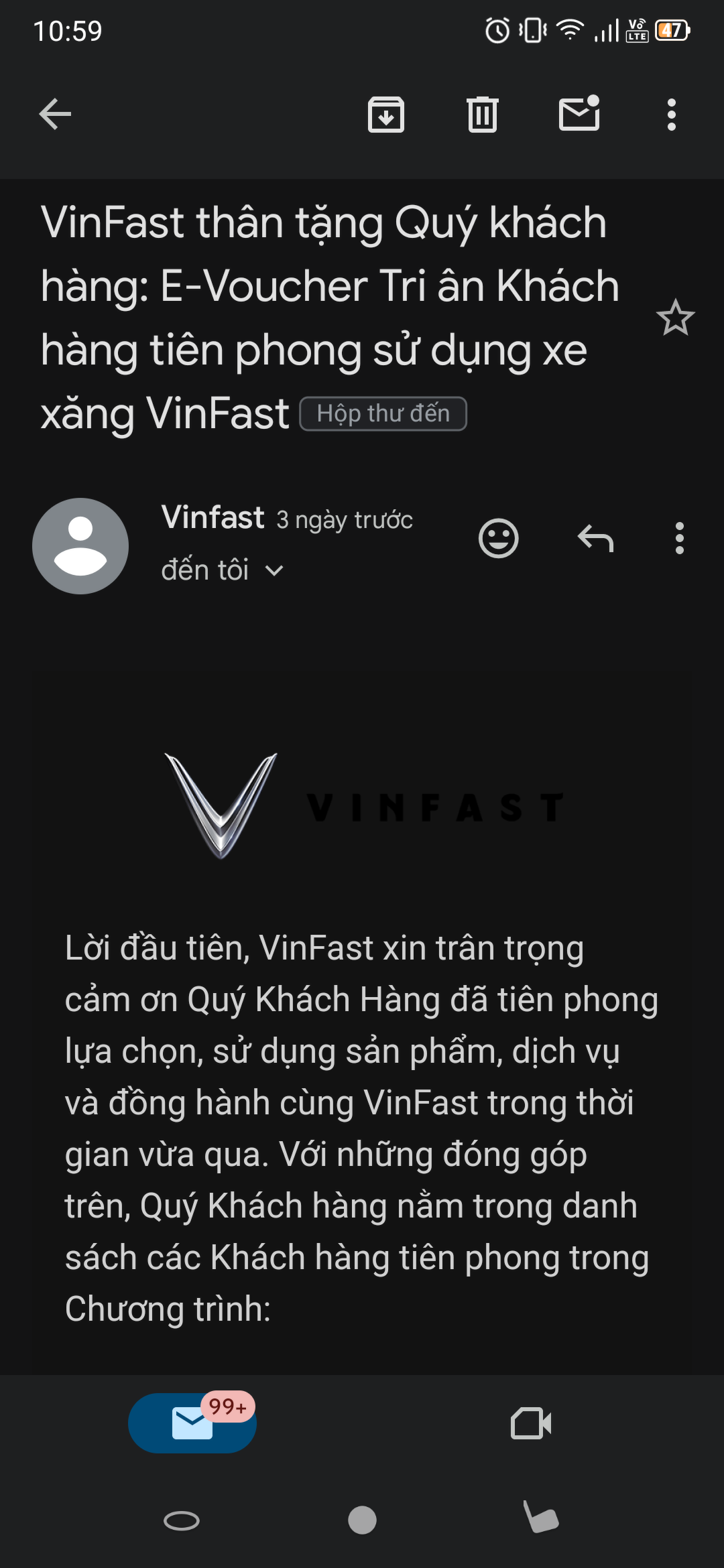Reply to the Vinfast message

click(x=595, y=538)
